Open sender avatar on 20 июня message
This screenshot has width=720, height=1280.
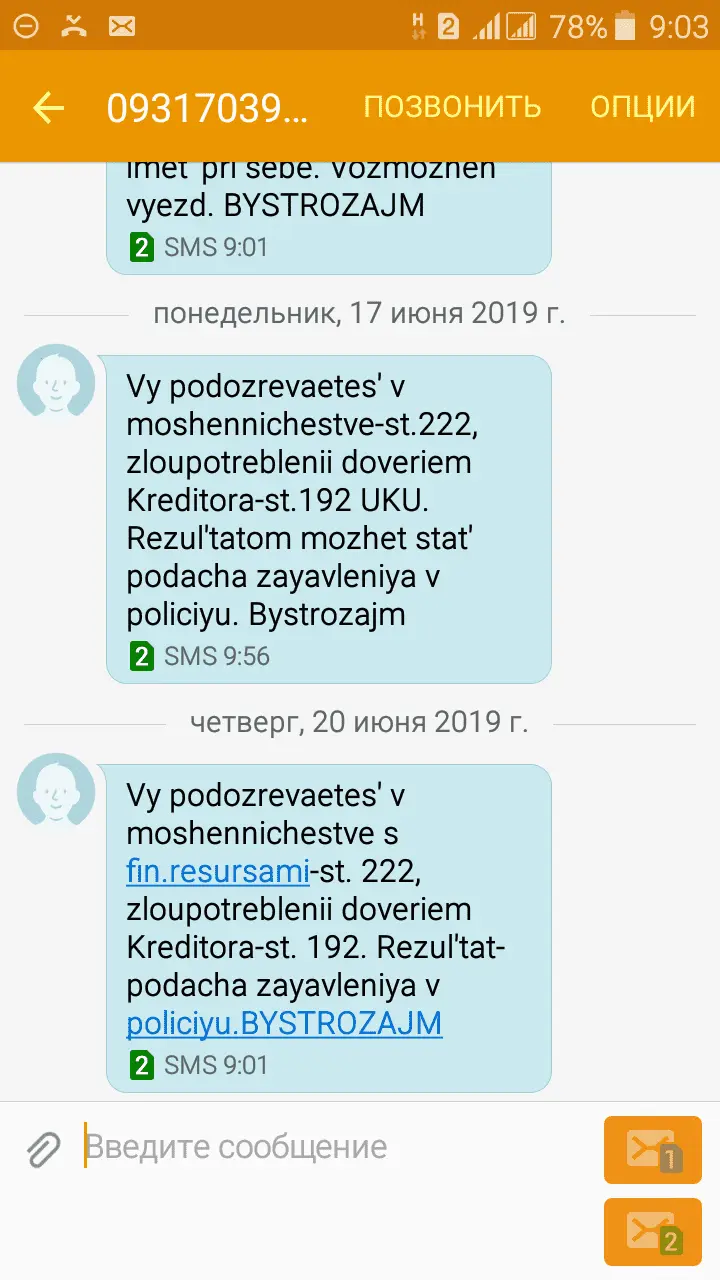click(56, 792)
